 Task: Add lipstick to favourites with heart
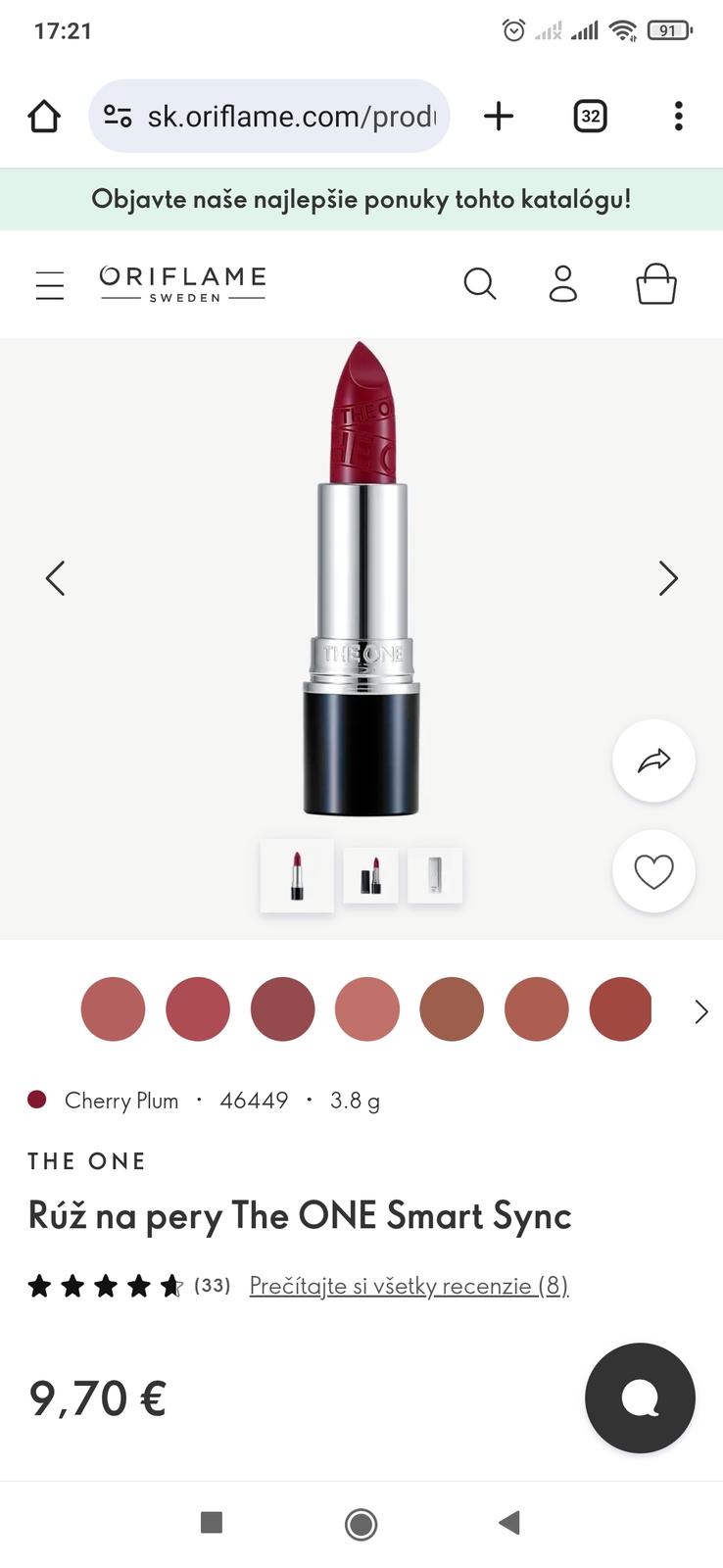pos(653,871)
